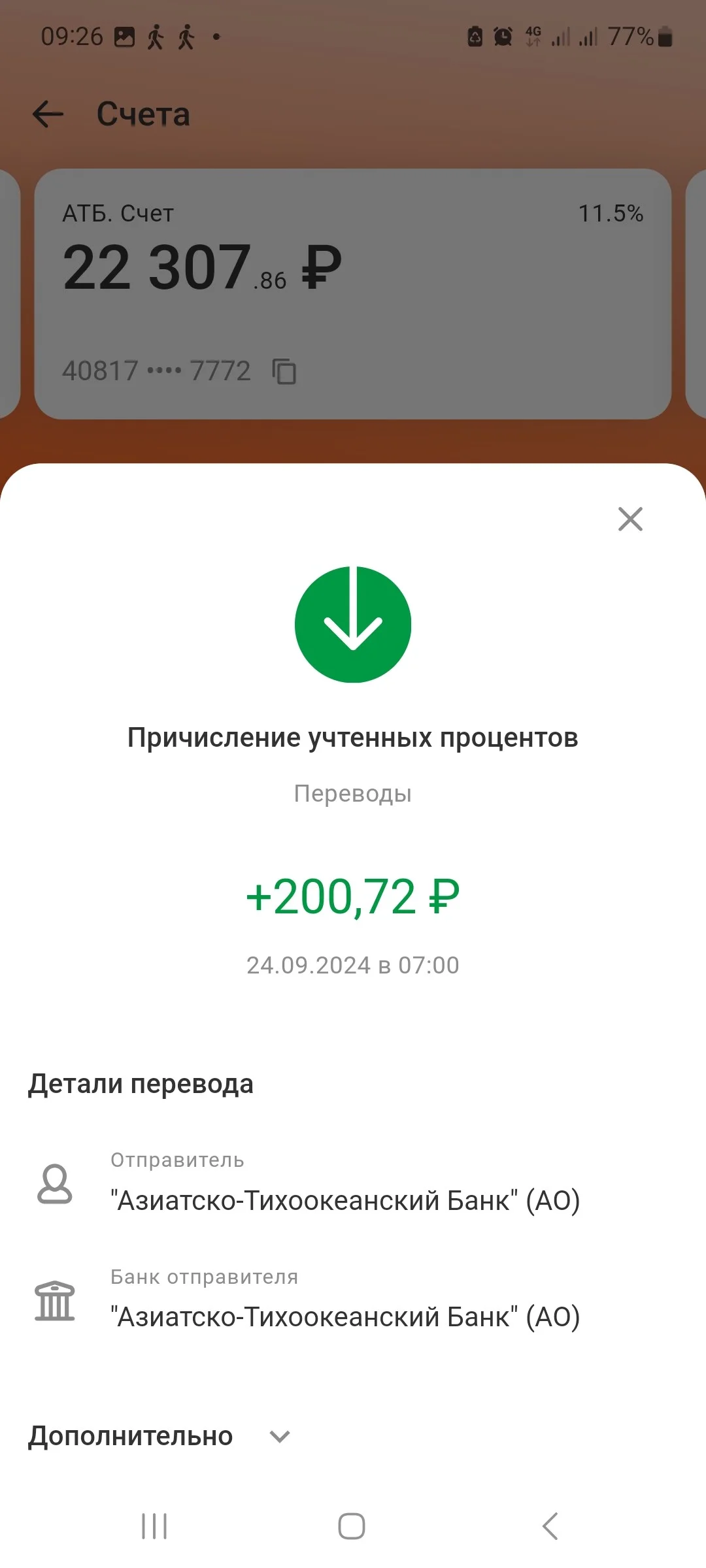
Task: Go back from Счета screen
Action: click(x=48, y=114)
